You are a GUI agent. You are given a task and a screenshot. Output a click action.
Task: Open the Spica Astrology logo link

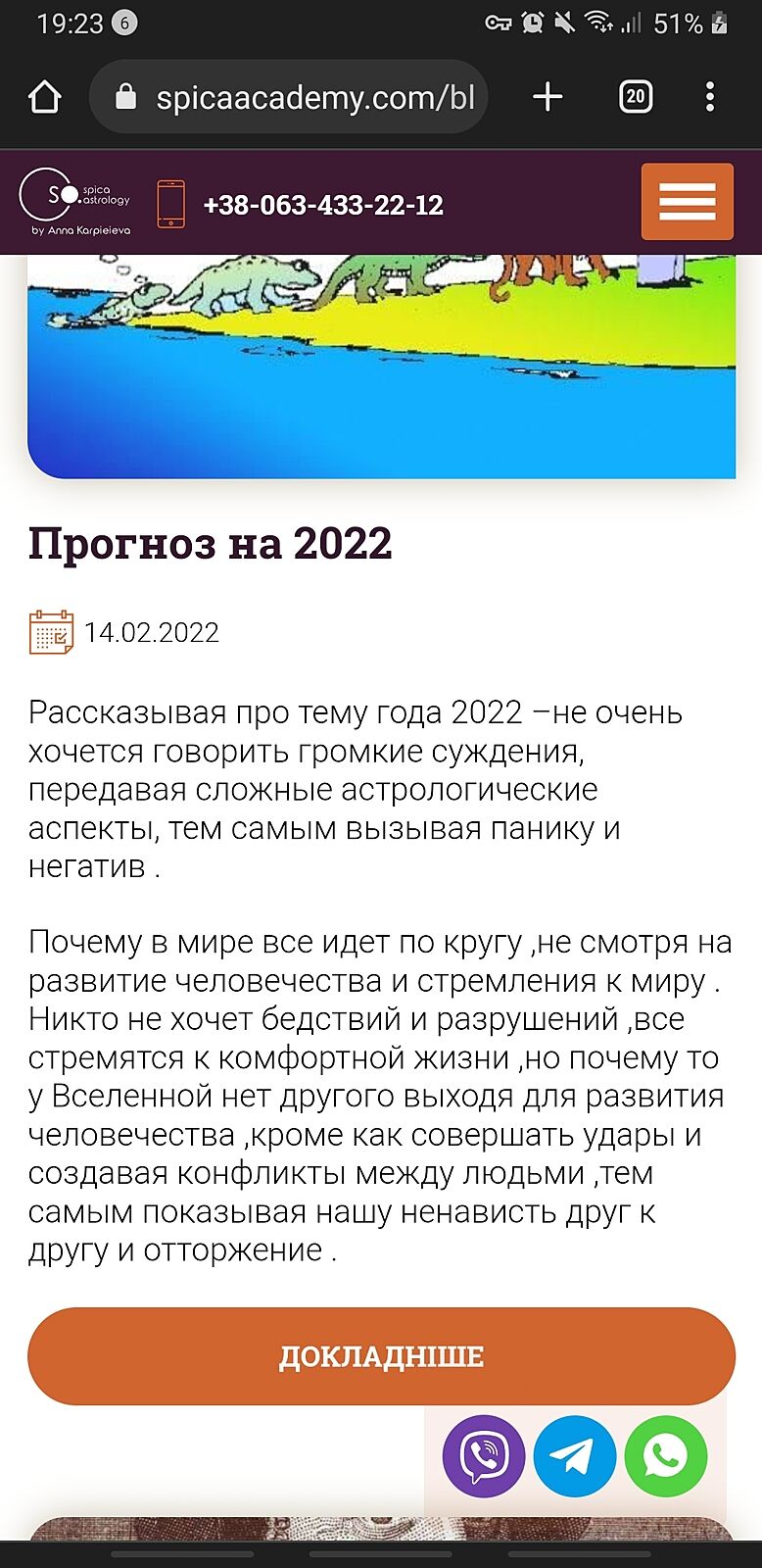point(75,202)
